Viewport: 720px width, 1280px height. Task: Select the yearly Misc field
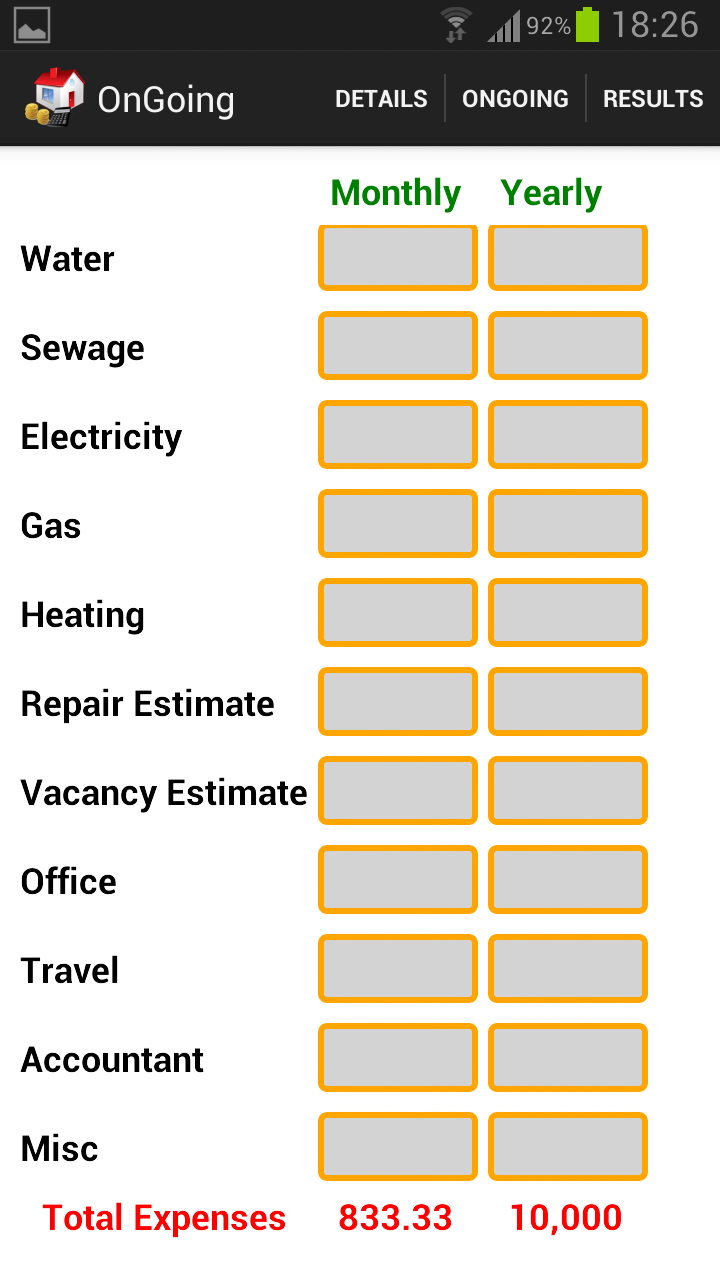pyautogui.click(x=568, y=1147)
